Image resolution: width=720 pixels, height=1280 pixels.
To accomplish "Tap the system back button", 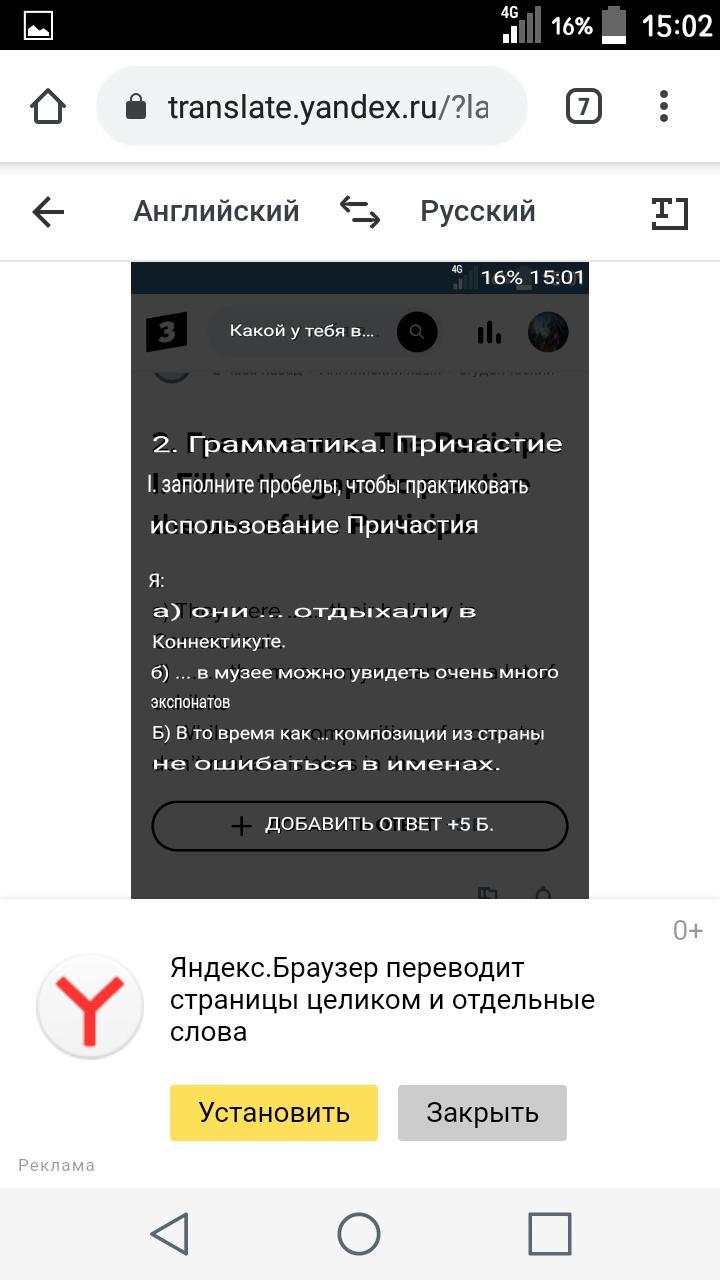I will [170, 1234].
